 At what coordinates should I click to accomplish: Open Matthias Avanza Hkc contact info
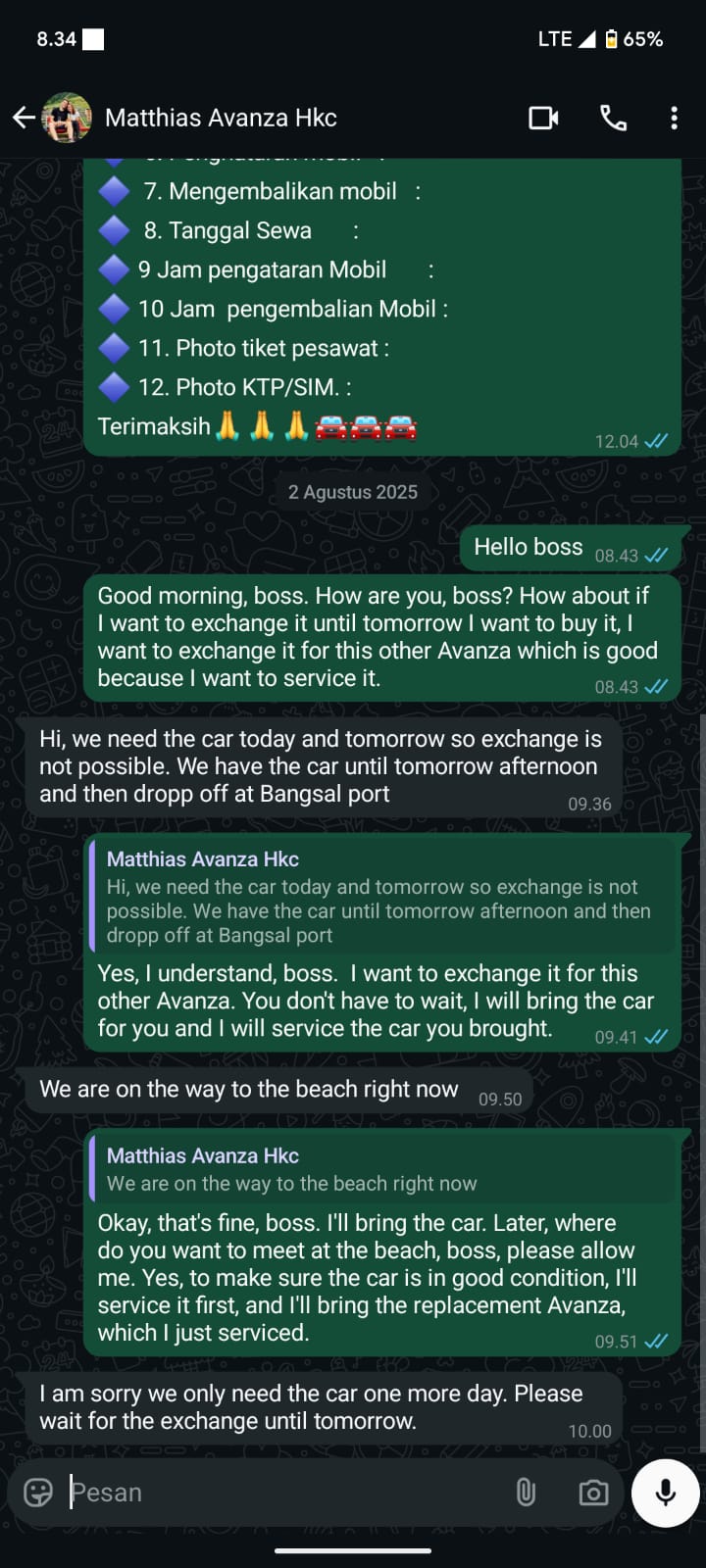click(221, 119)
